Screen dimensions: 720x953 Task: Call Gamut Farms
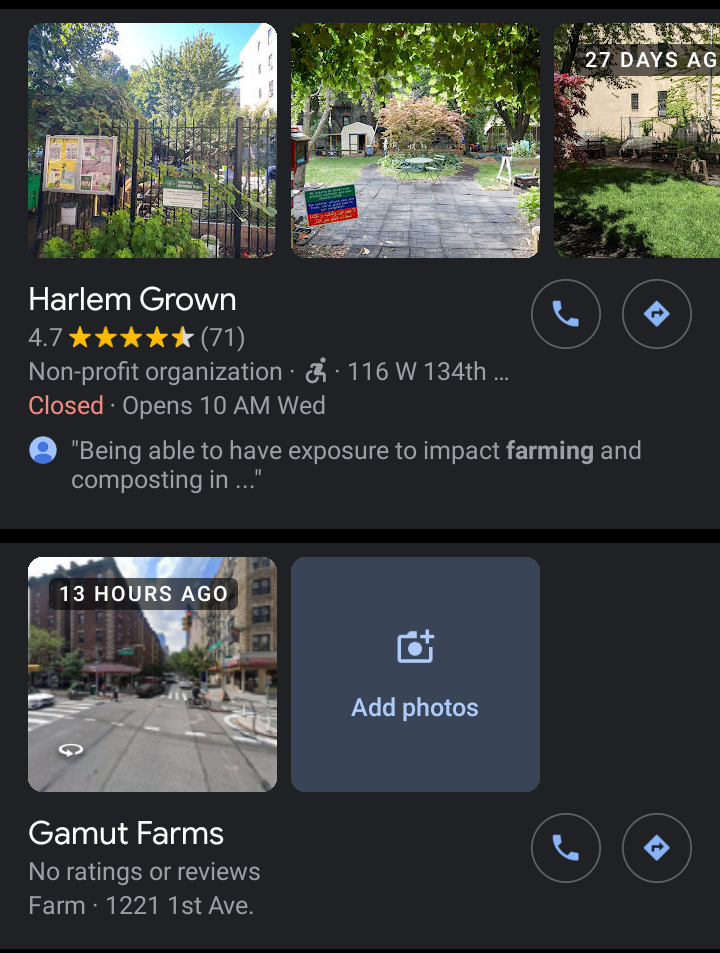pos(565,848)
